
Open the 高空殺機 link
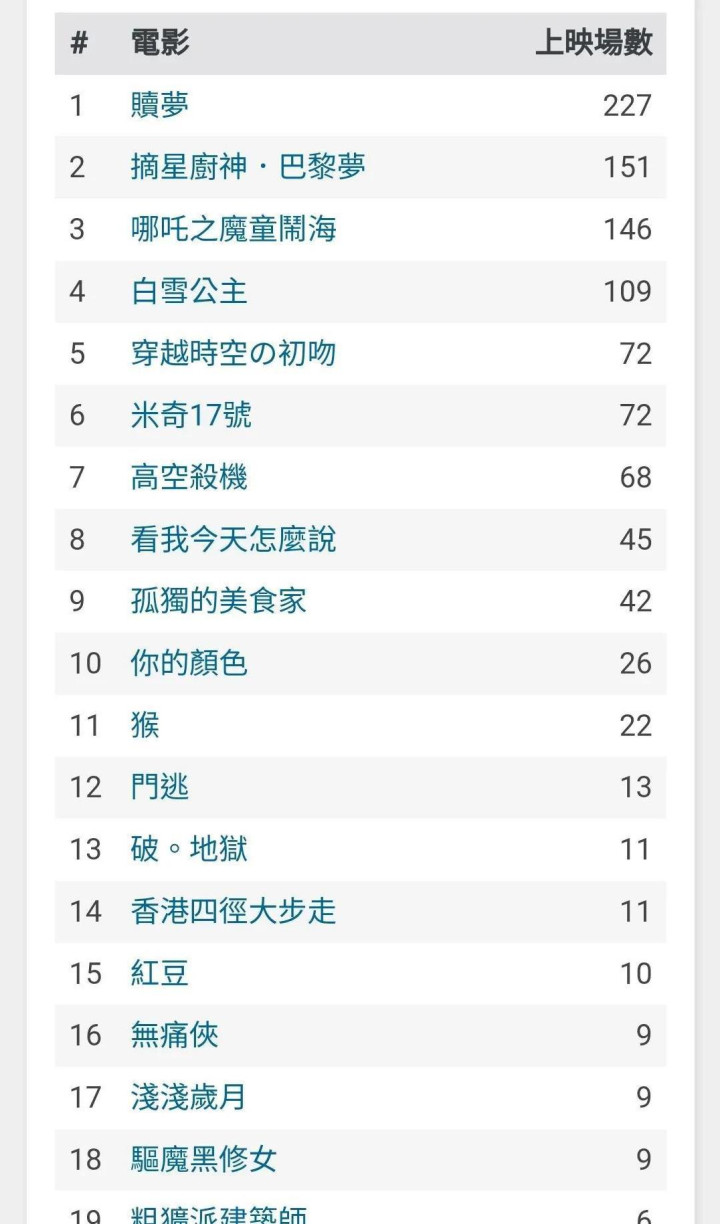[x=189, y=477]
